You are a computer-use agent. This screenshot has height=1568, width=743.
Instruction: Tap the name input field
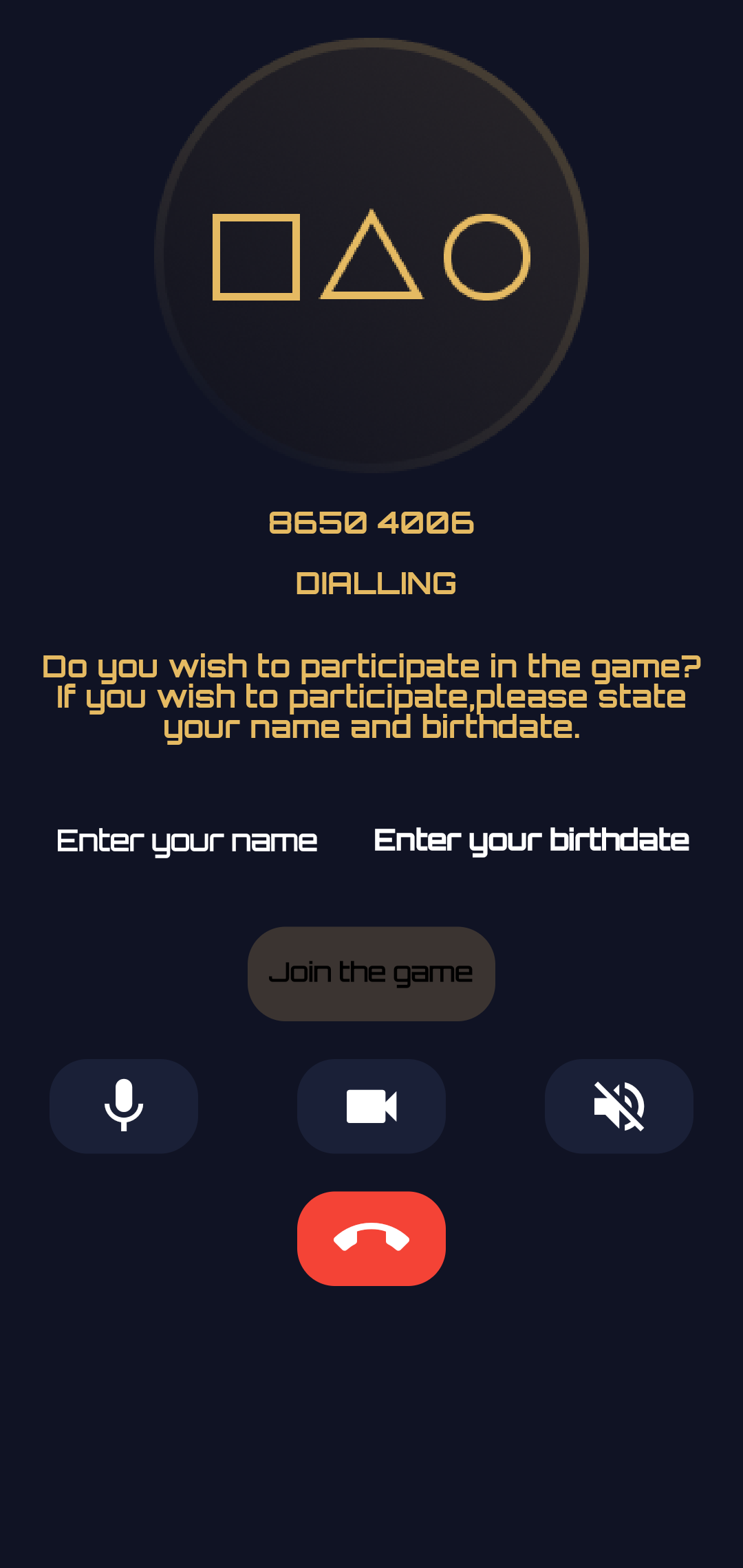click(x=186, y=840)
